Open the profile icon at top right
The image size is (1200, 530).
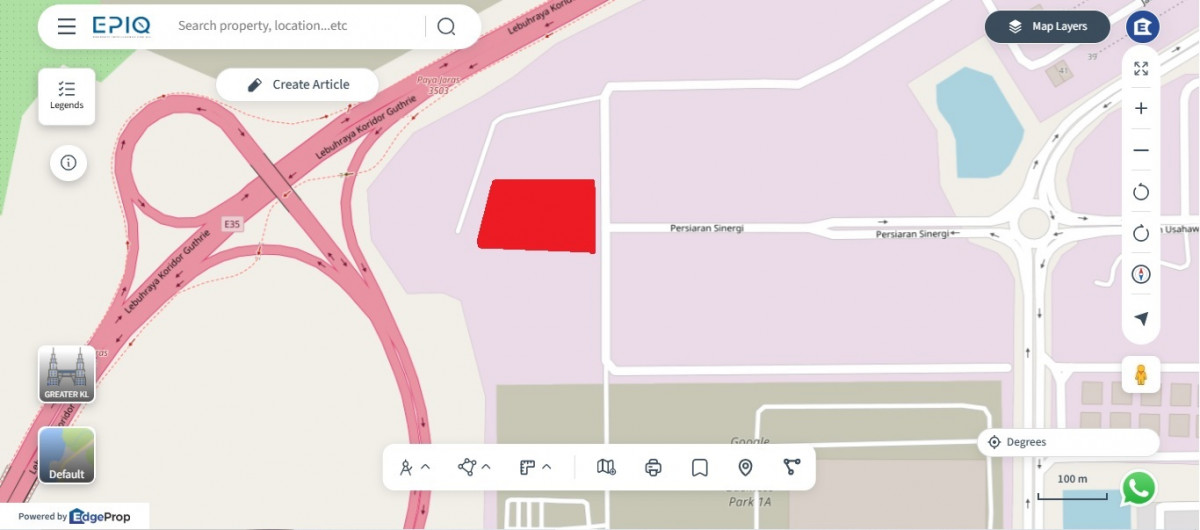coord(1142,27)
